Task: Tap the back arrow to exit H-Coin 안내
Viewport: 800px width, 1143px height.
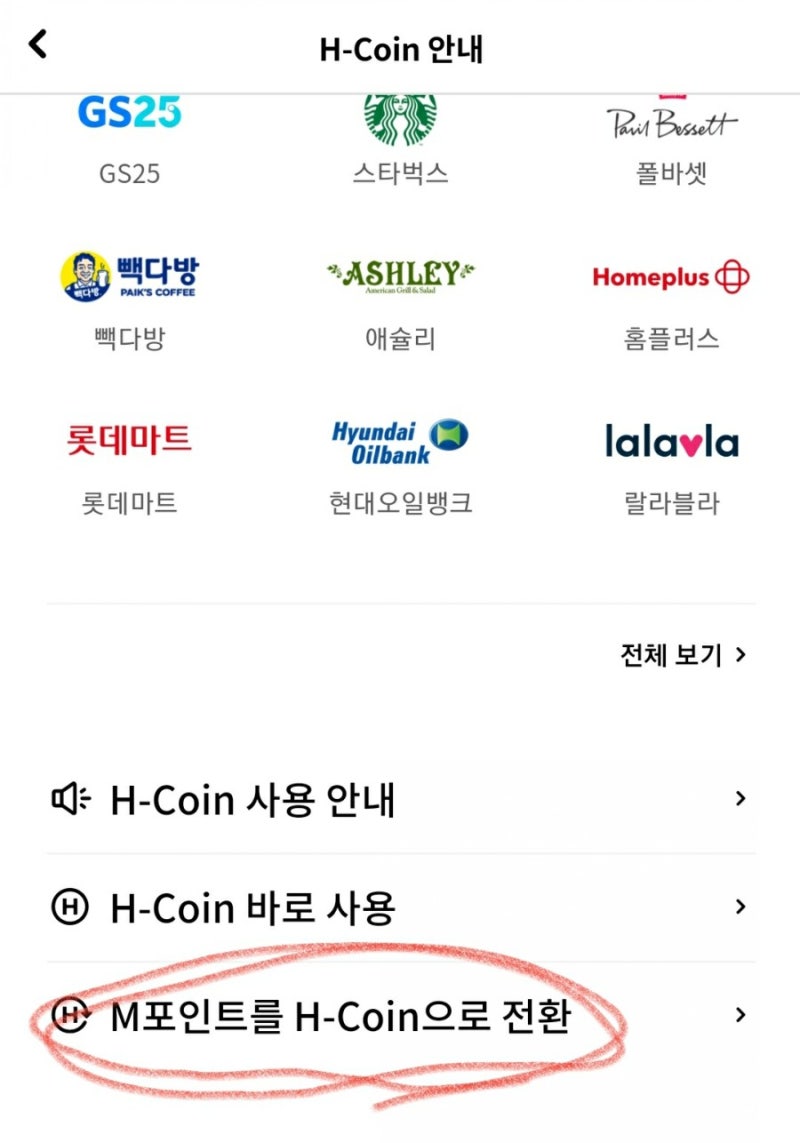Action: (37, 45)
